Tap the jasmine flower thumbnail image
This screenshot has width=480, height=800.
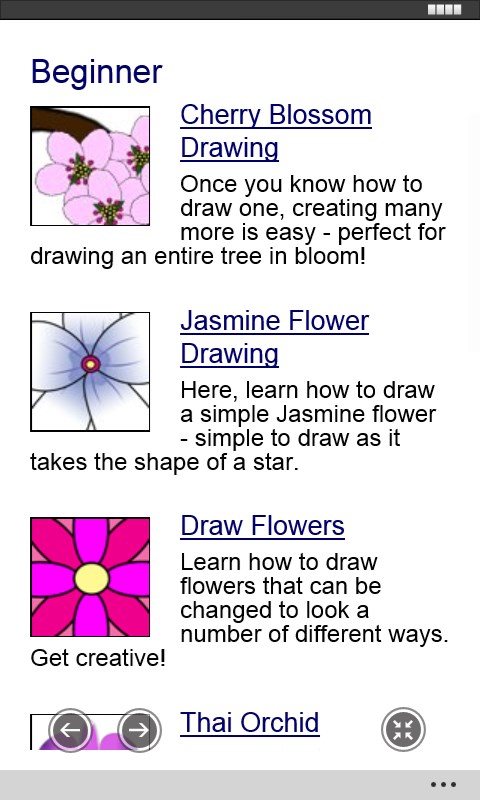click(90, 372)
